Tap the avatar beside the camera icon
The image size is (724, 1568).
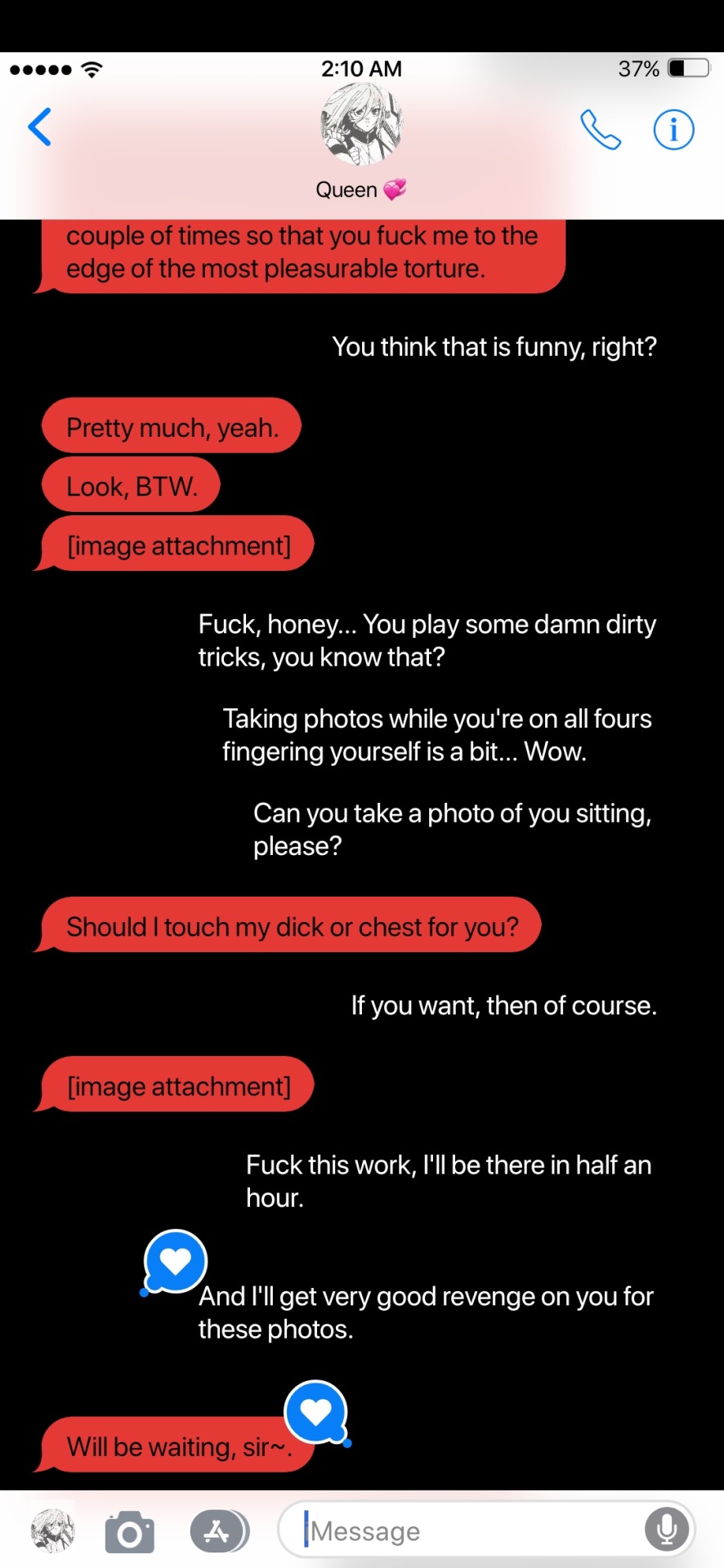pos(53,1530)
